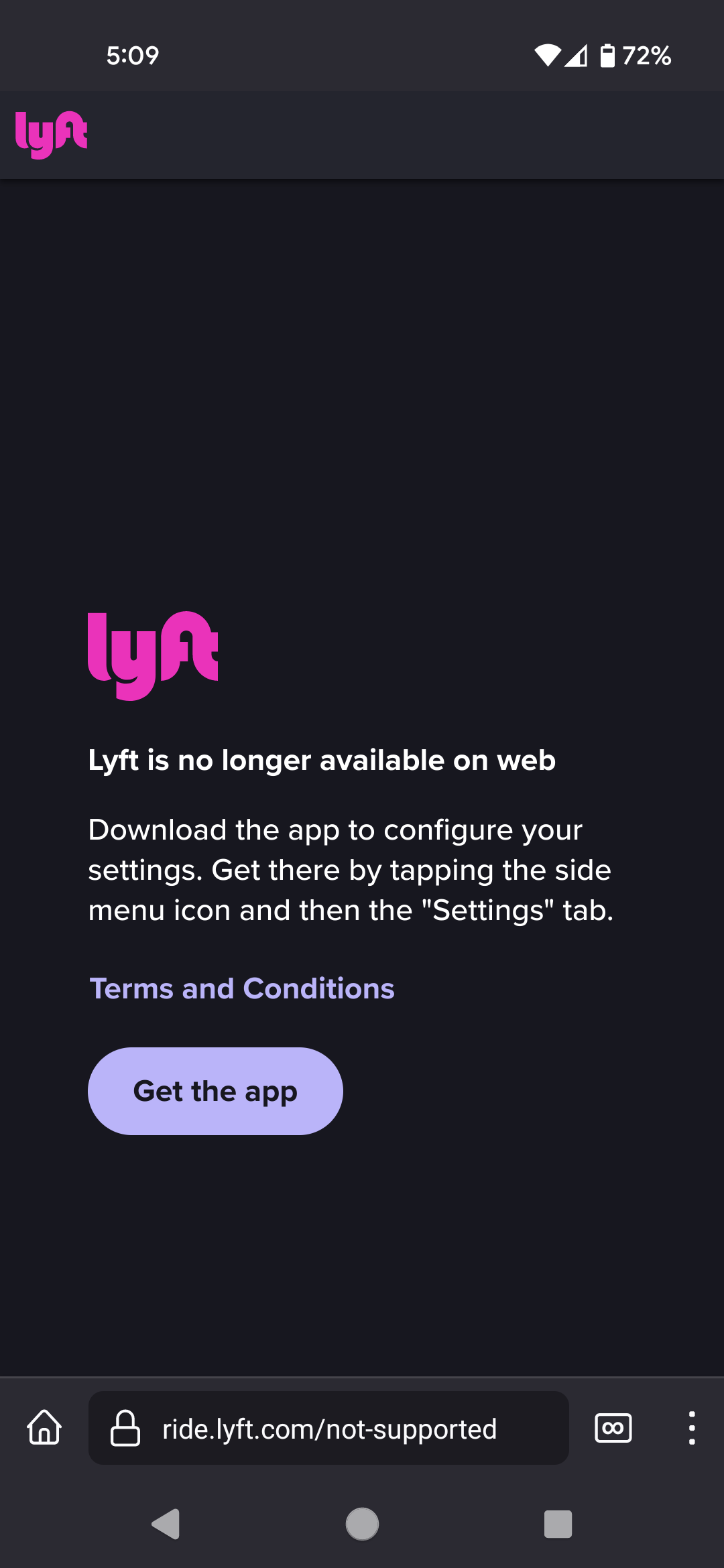Viewport: 724px width, 1568px height.
Task: Open the browser overflow menu
Action: [x=691, y=1427]
